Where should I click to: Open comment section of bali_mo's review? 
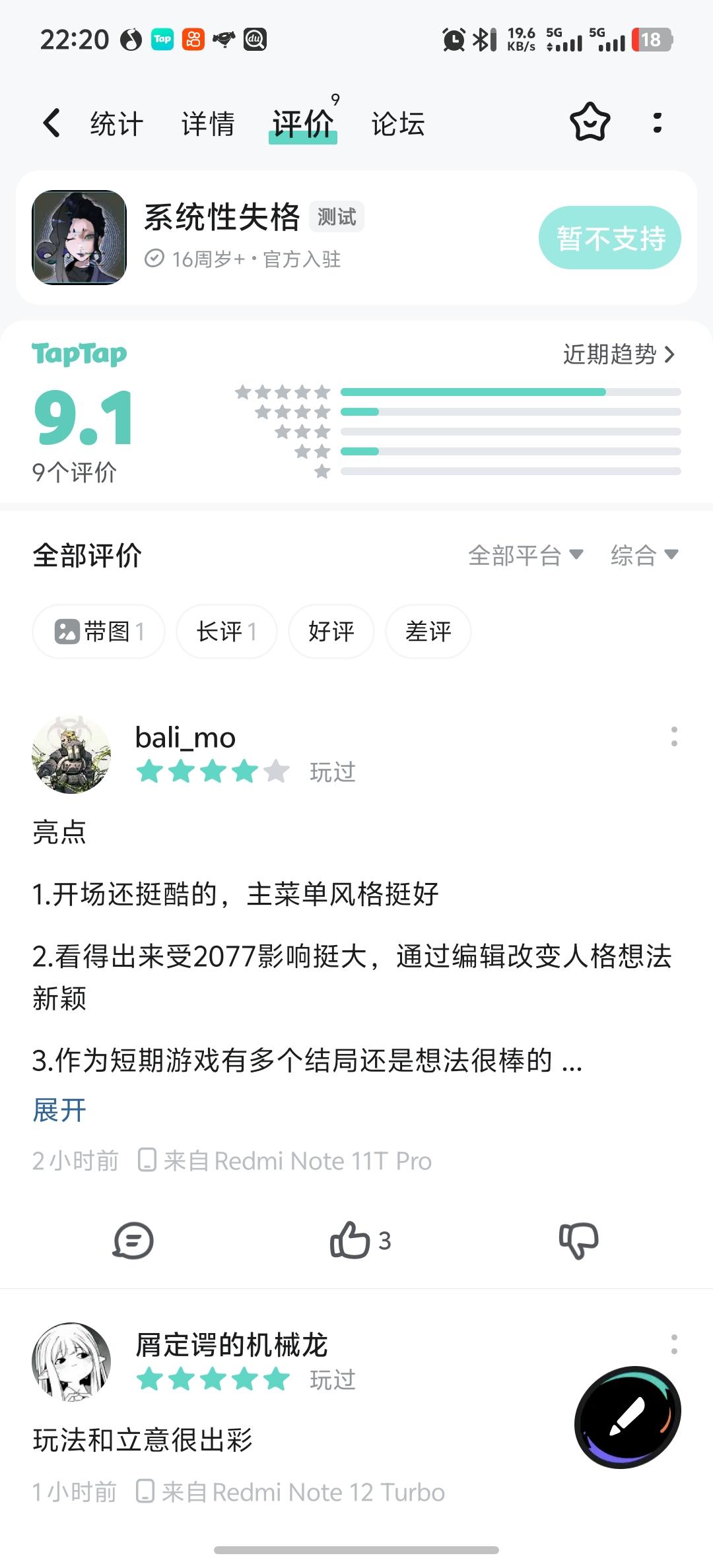click(x=133, y=1240)
